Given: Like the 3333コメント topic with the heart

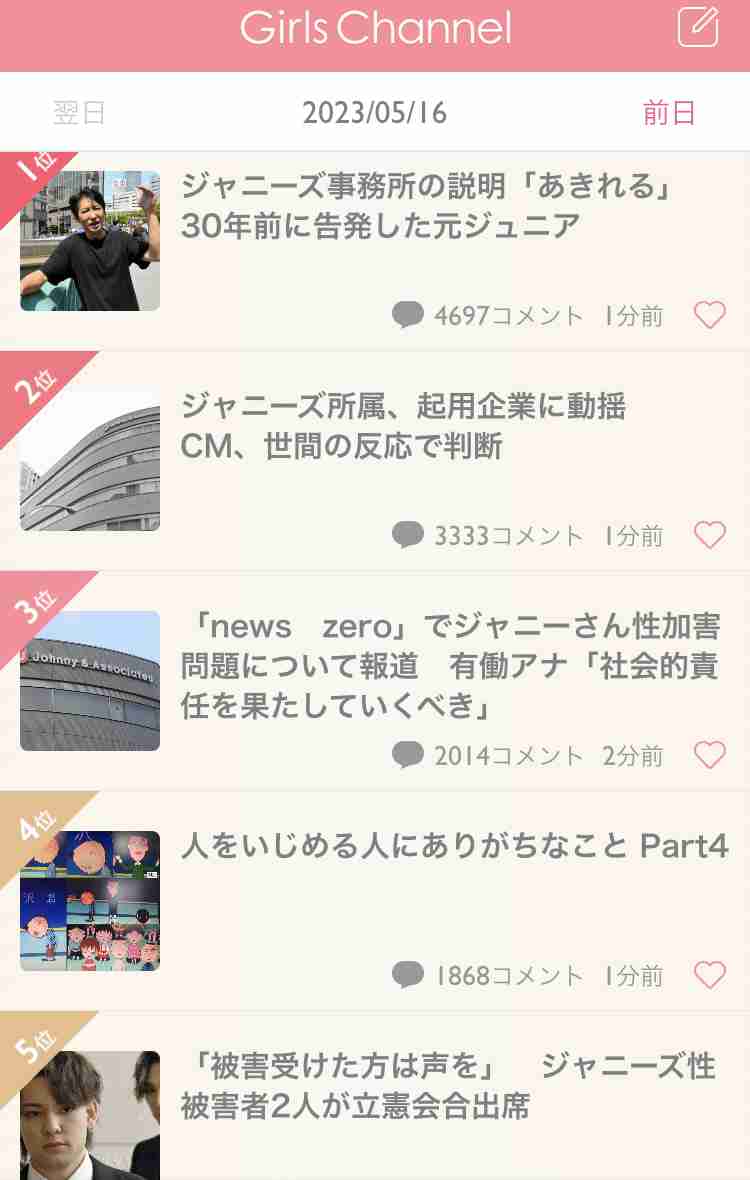Looking at the screenshot, I should coord(709,536).
